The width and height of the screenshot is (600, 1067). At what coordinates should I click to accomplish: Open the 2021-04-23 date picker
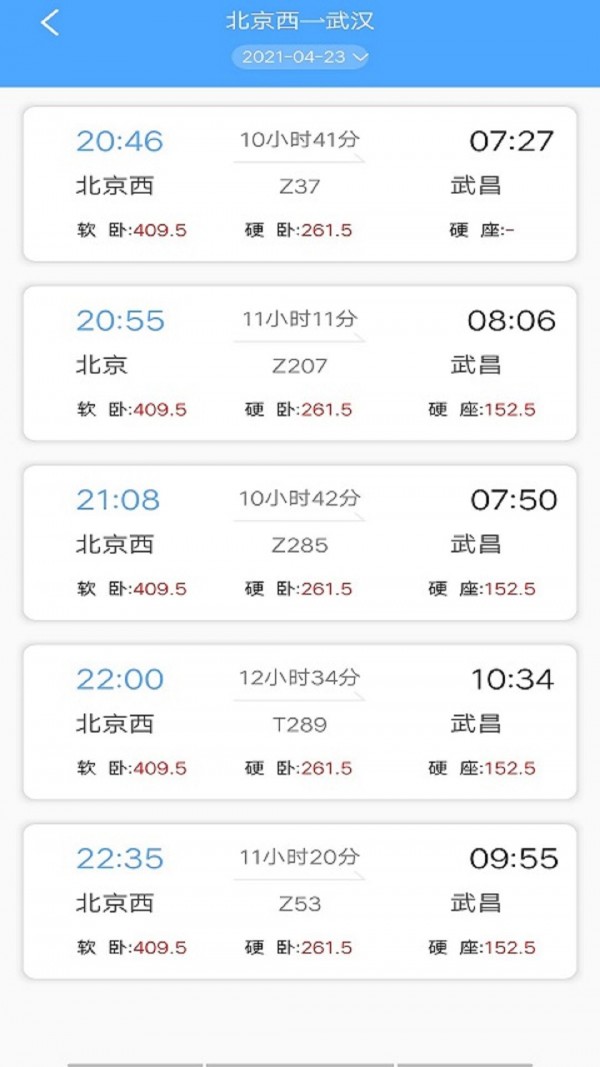pyautogui.click(x=300, y=57)
